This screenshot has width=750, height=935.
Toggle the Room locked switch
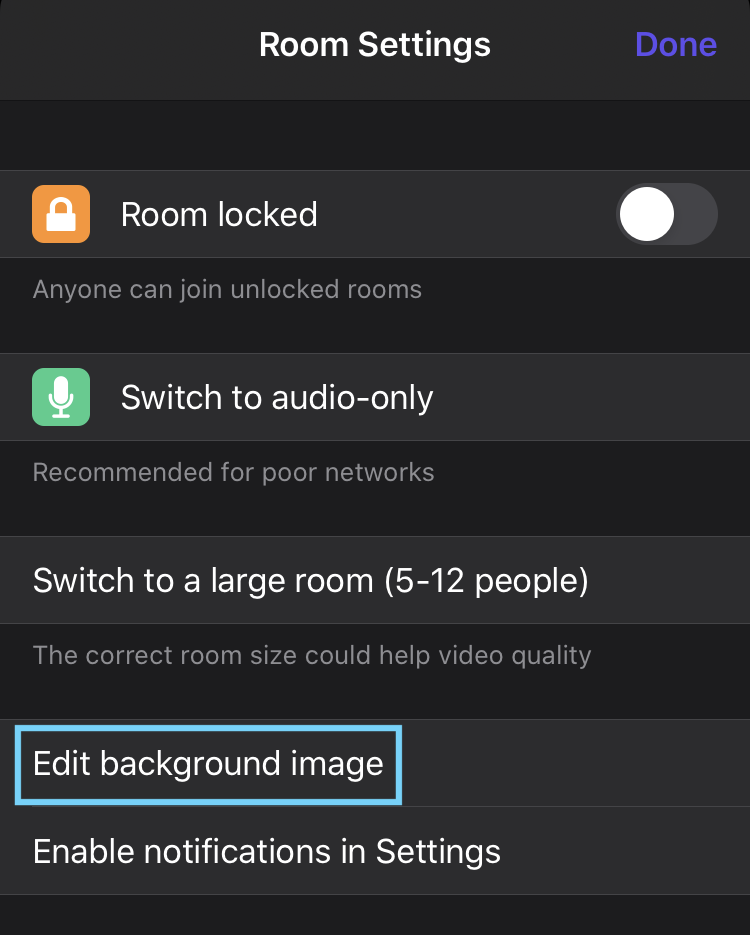666,214
